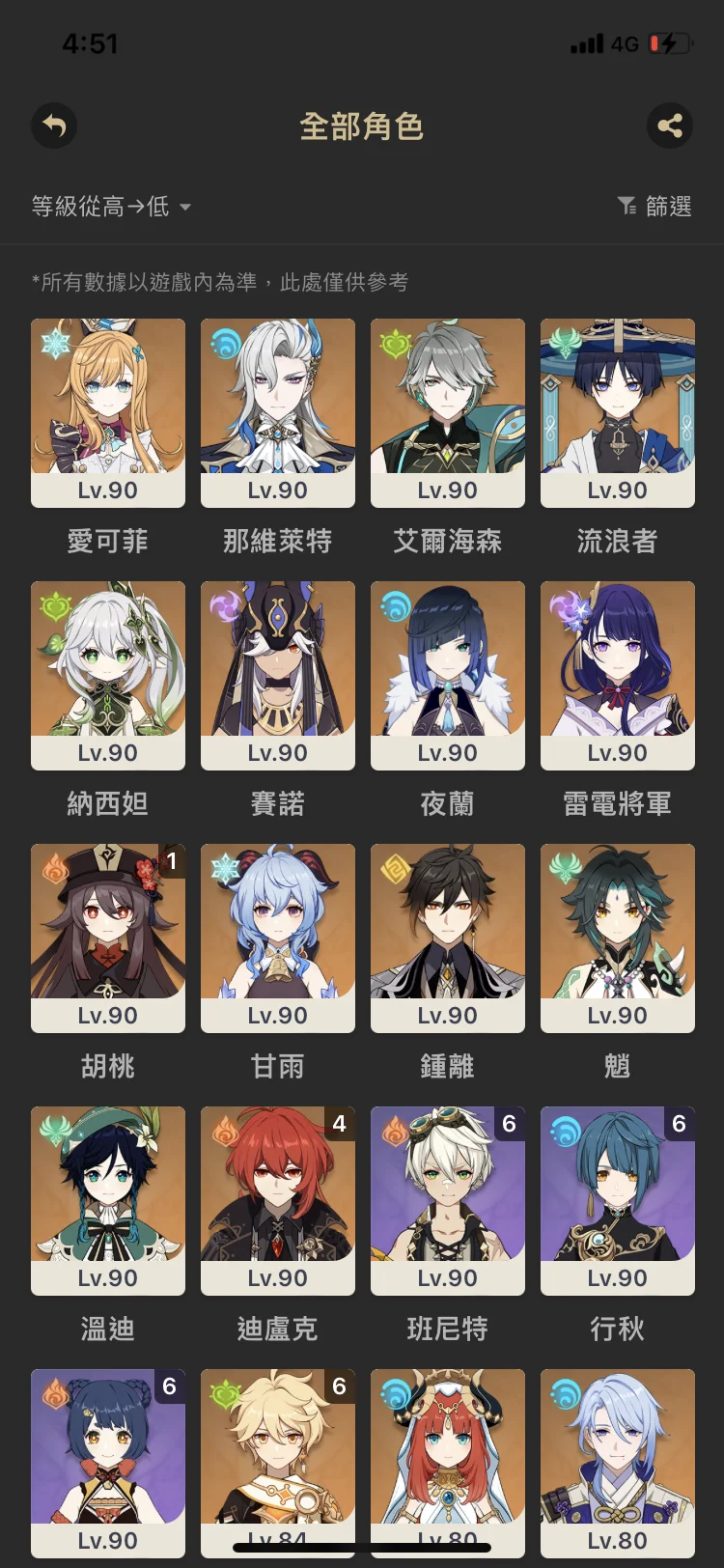The height and width of the screenshot is (1568, 724).
Task: Select the 溫迪 character tile
Action: [x=108, y=1200]
